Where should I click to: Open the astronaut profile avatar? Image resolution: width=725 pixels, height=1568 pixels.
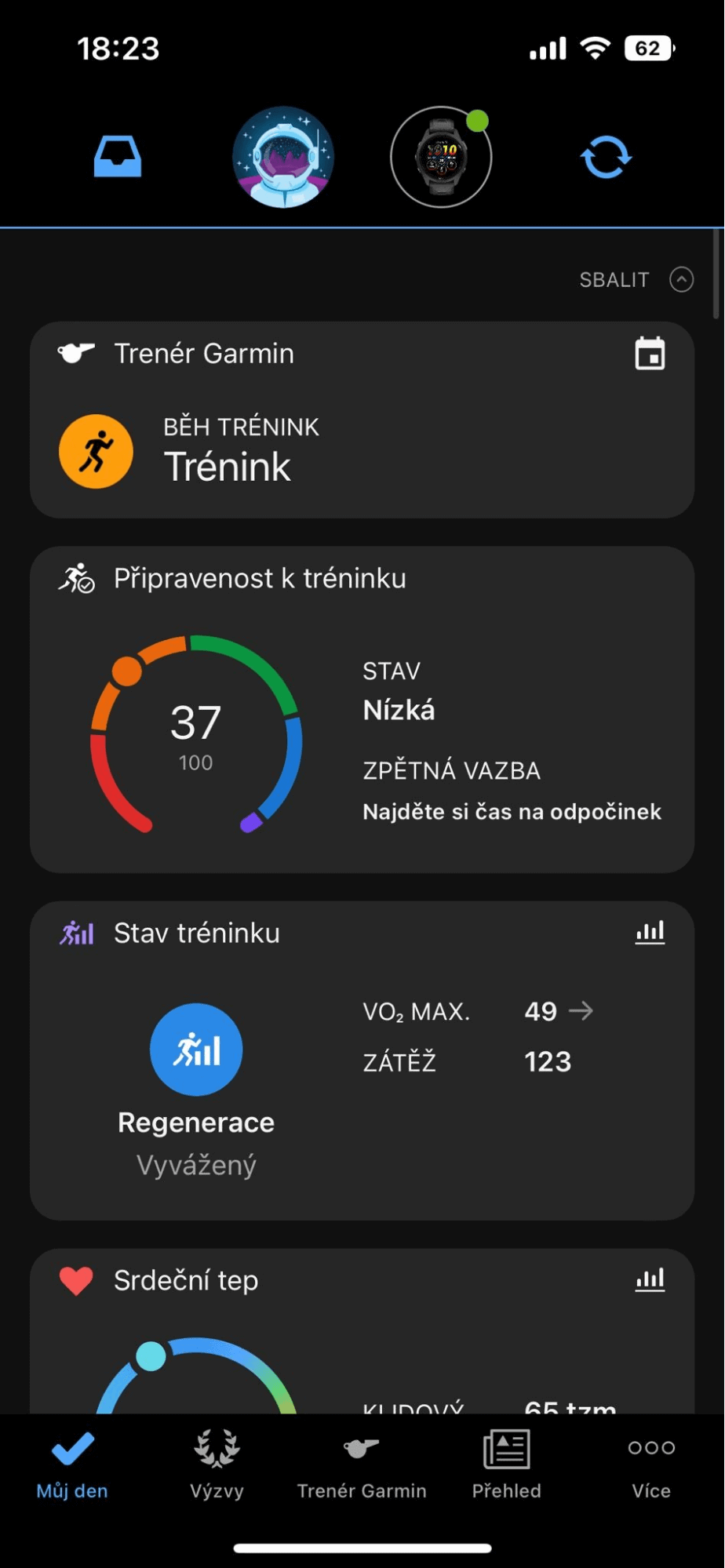[283, 157]
